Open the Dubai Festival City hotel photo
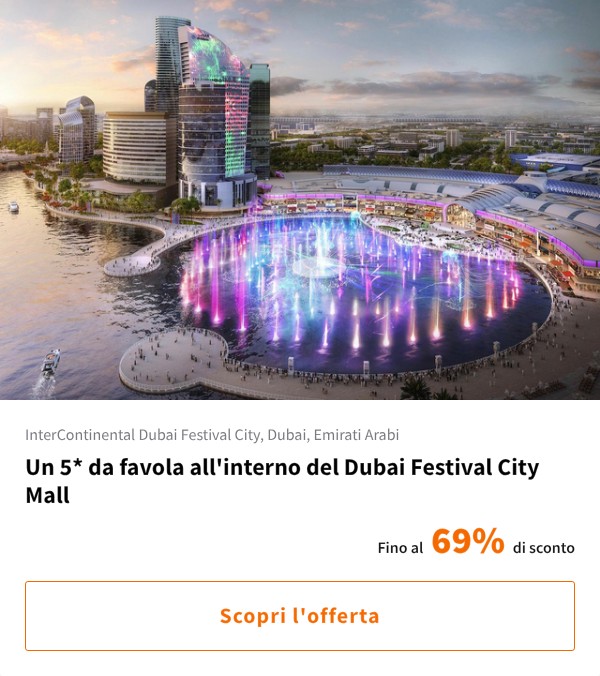The height and width of the screenshot is (676, 600). pyautogui.click(x=300, y=200)
